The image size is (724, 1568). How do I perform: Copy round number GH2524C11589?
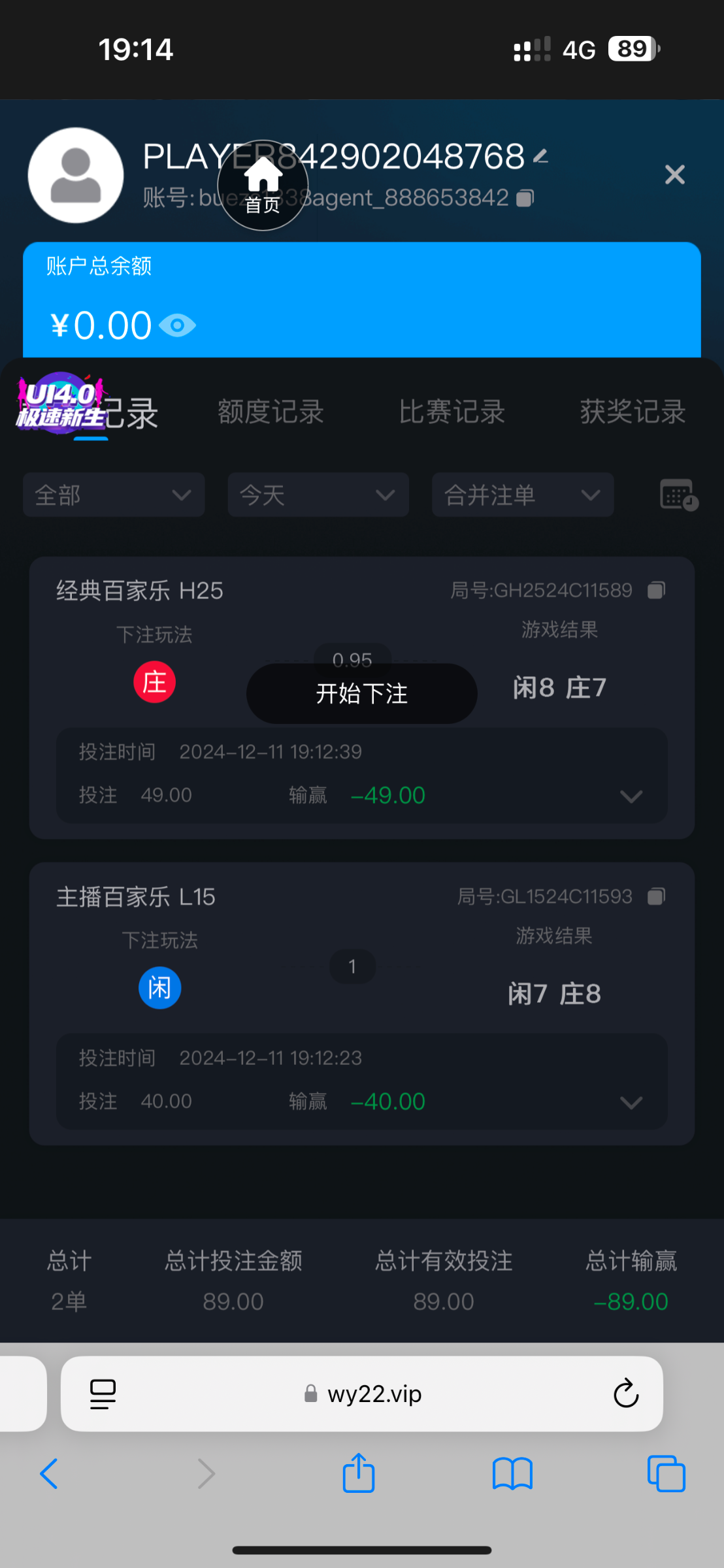point(656,591)
